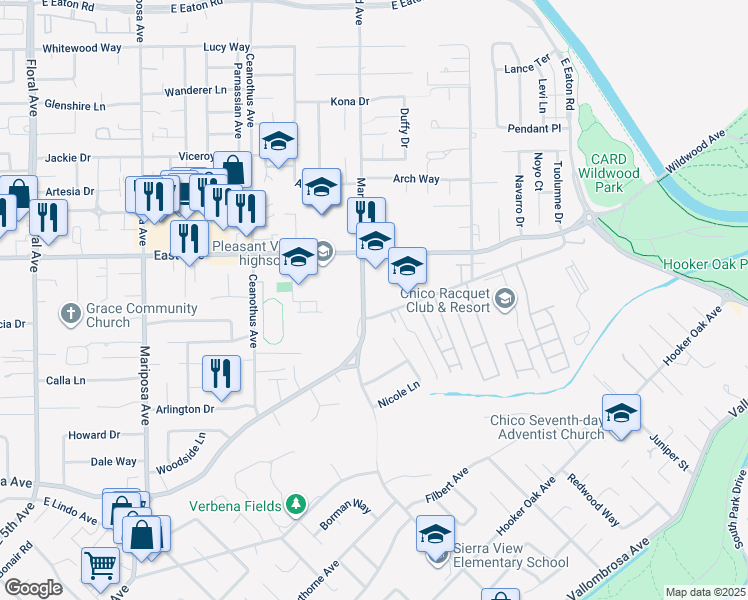This screenshot has height=600, width=748.
Task: Tap school marker near Parnassian Ave
Action: pyautogui.click(x=279, y=143)
